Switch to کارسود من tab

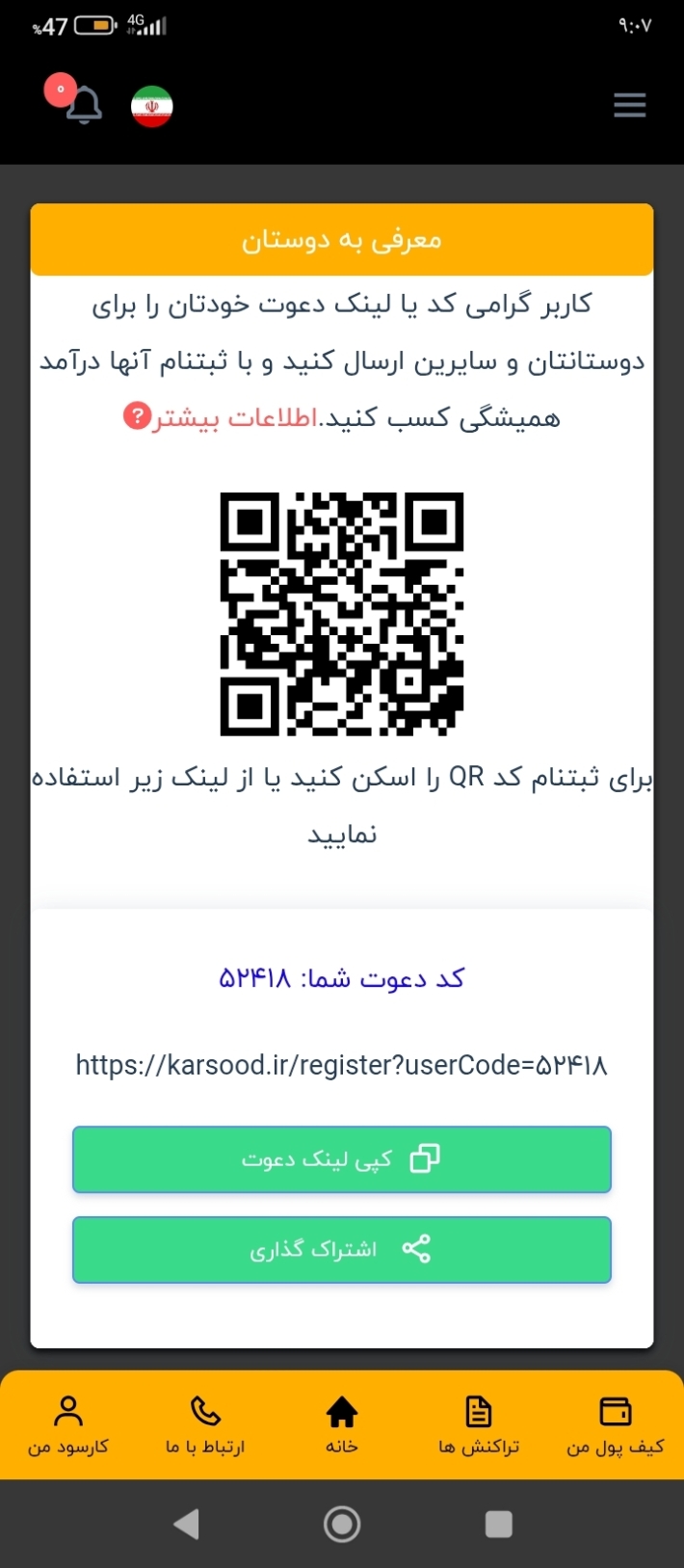tap(68, 1426)
